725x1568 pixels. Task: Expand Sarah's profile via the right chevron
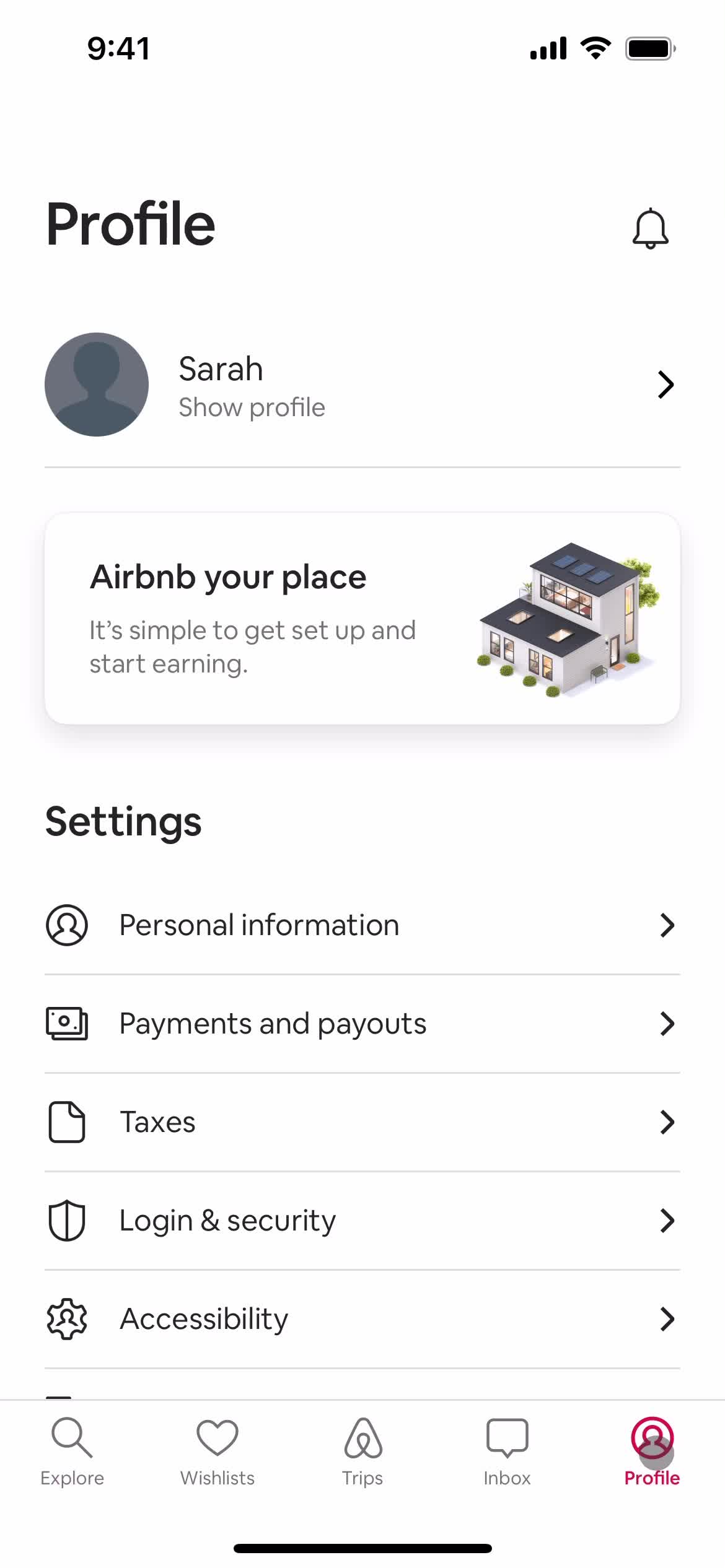pyautogui.click(x=666, y=385)
